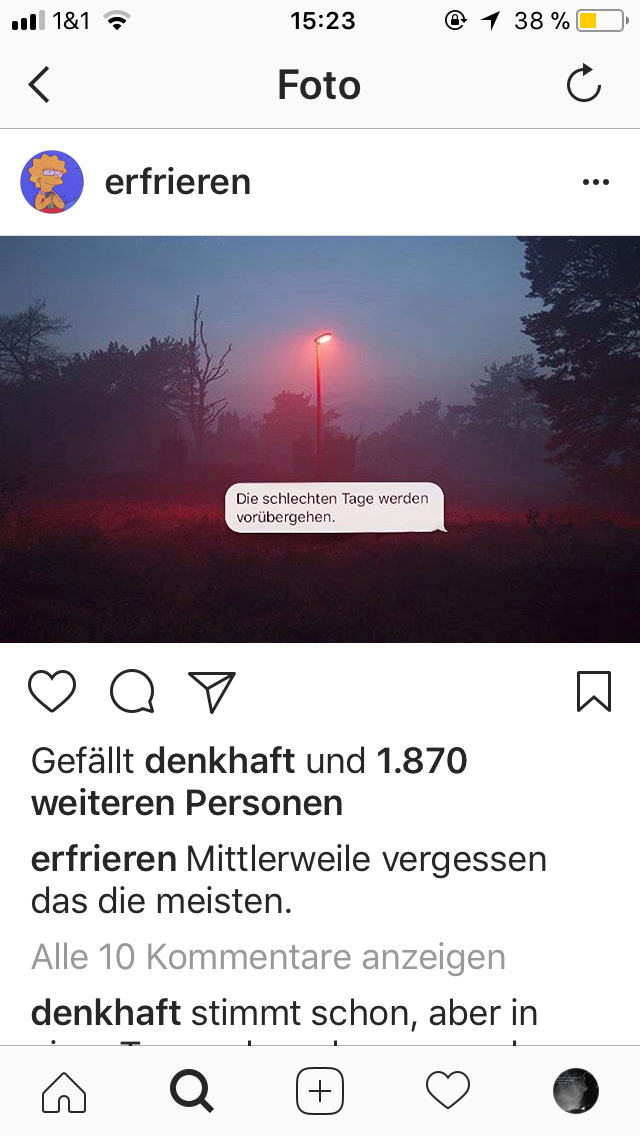Open the activity heart tab
The width and height of the screenshot is (640, 1136).
click(447, 1091)
